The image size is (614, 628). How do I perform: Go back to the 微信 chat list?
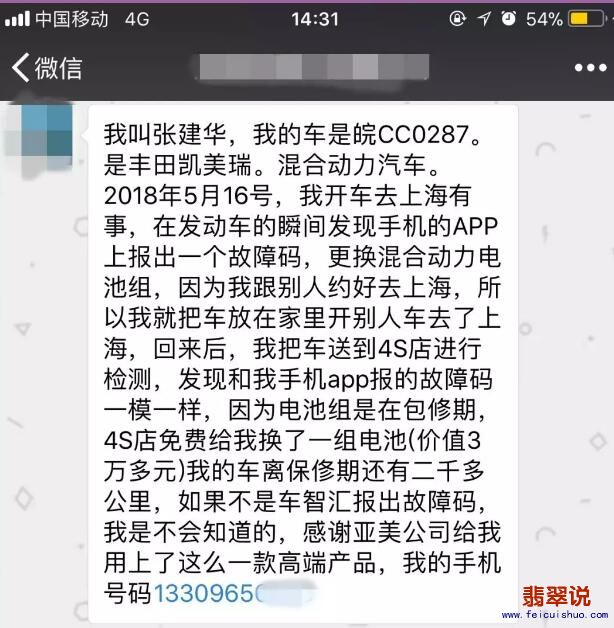46,68
